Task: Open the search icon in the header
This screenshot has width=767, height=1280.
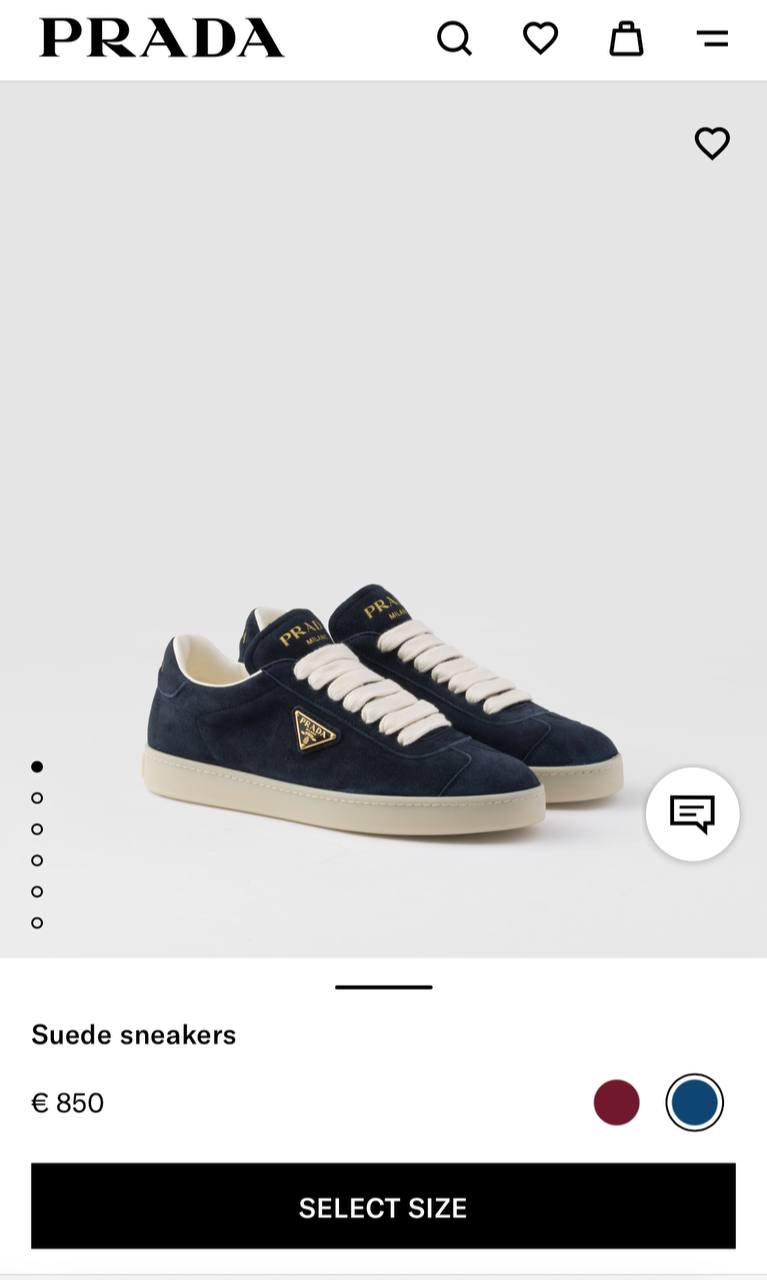Action: point(454,39)
